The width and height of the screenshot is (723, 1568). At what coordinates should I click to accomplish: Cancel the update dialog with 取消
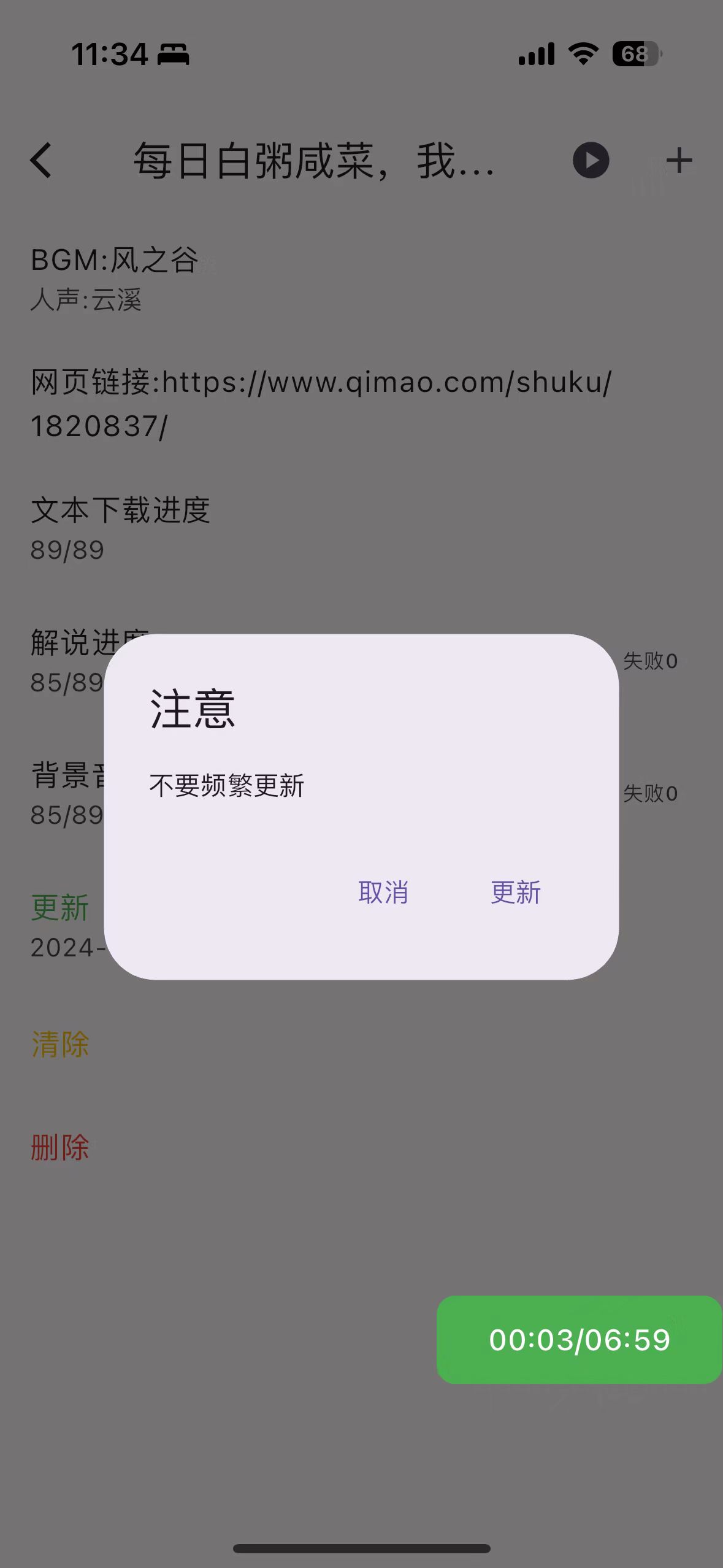[x=383, y=892]
